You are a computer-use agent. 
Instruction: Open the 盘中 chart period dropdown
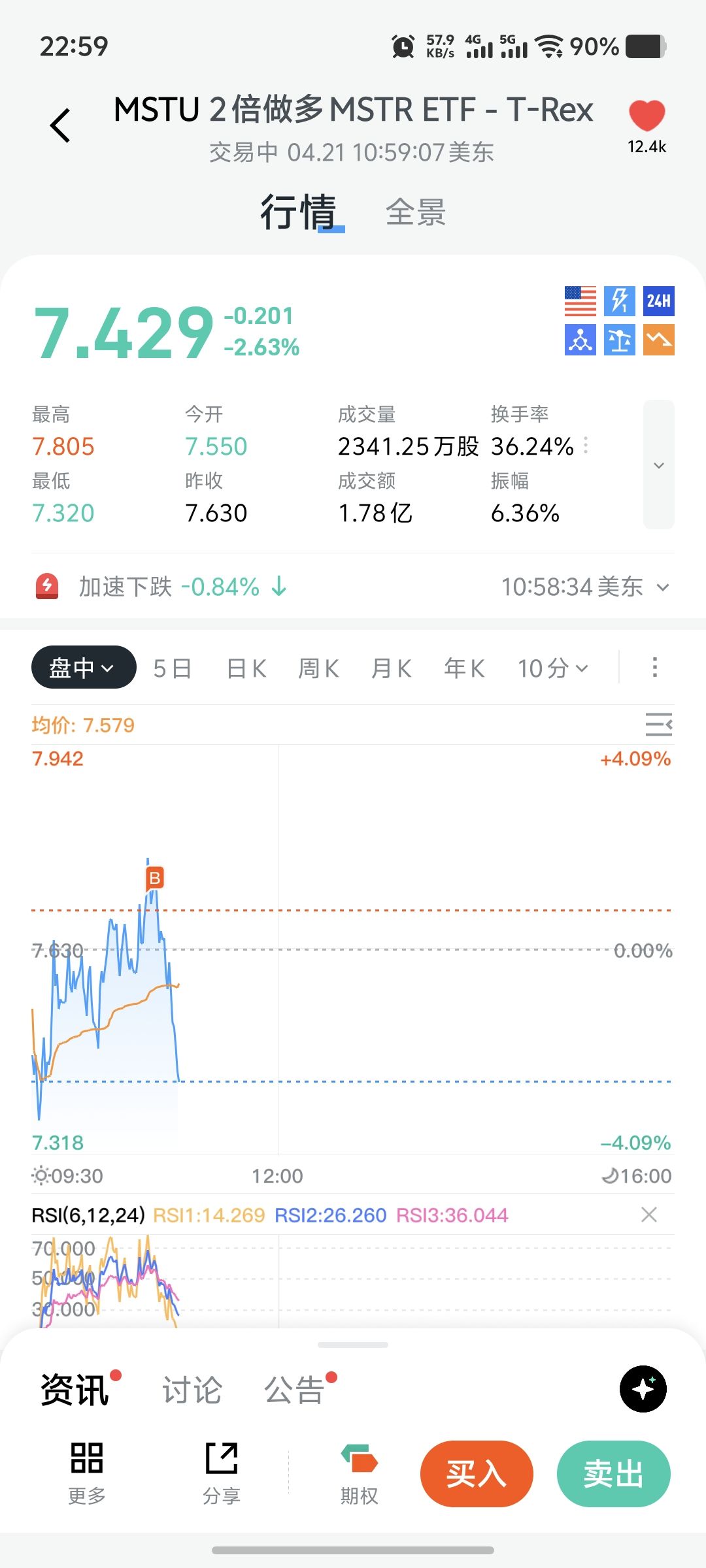point(83,668)
